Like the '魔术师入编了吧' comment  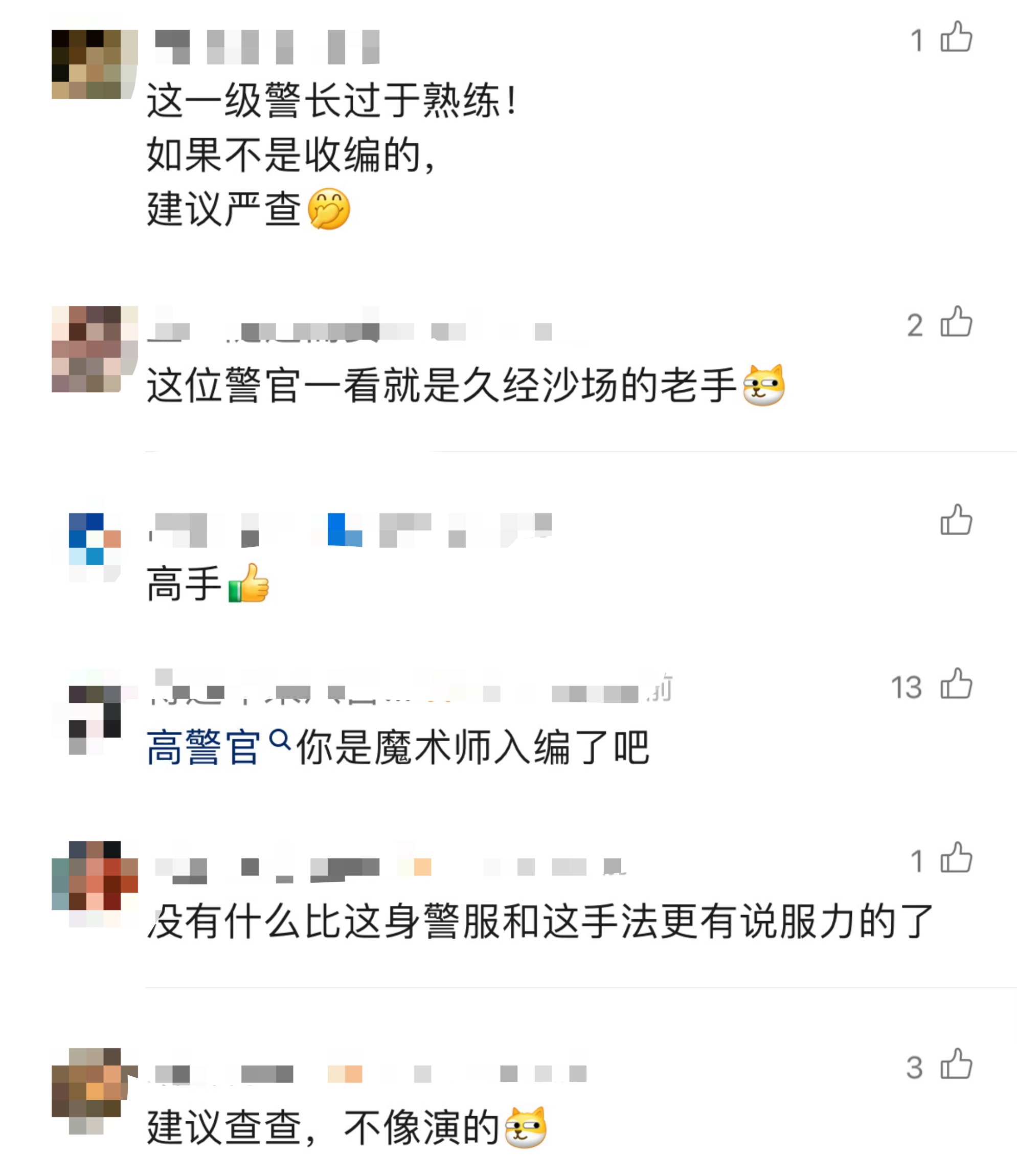point(956,684)
